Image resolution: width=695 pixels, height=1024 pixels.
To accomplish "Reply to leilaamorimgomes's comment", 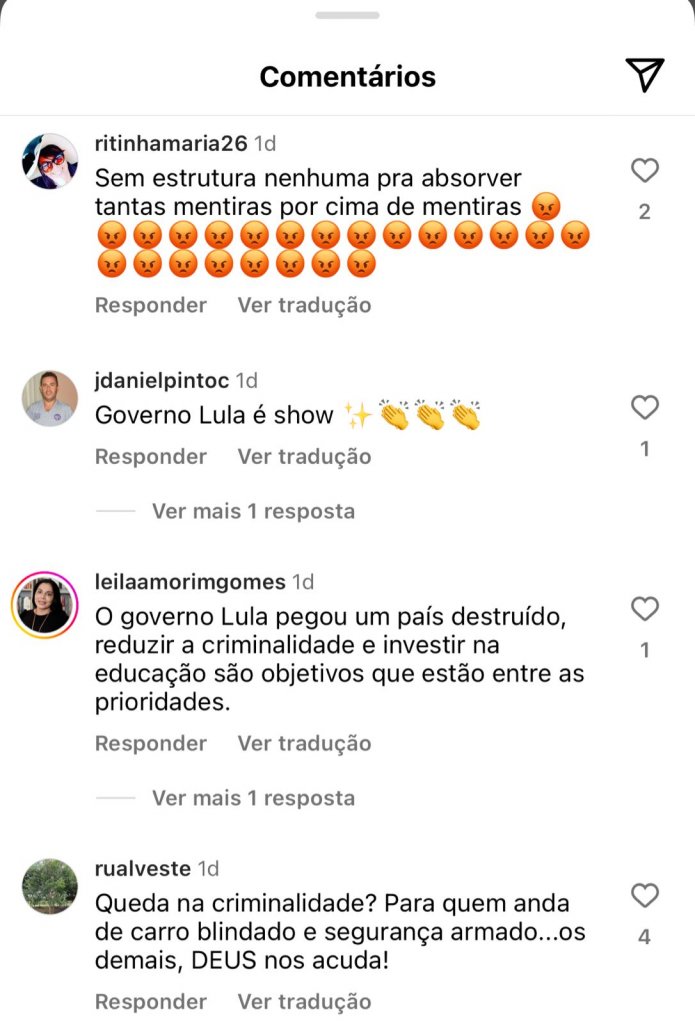I will pos(150,743).
